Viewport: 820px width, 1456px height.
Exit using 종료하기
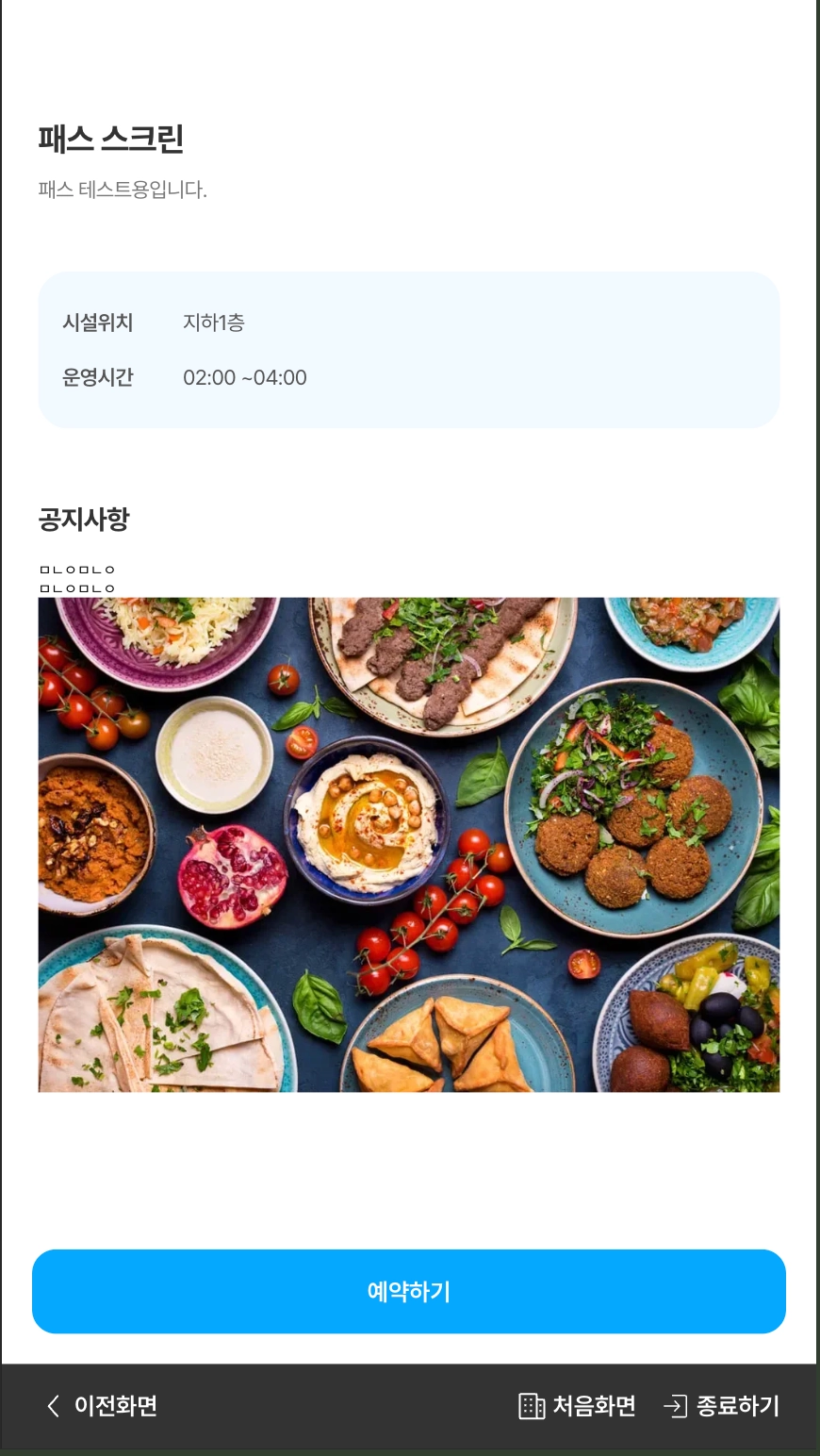tap(722, 1406)
